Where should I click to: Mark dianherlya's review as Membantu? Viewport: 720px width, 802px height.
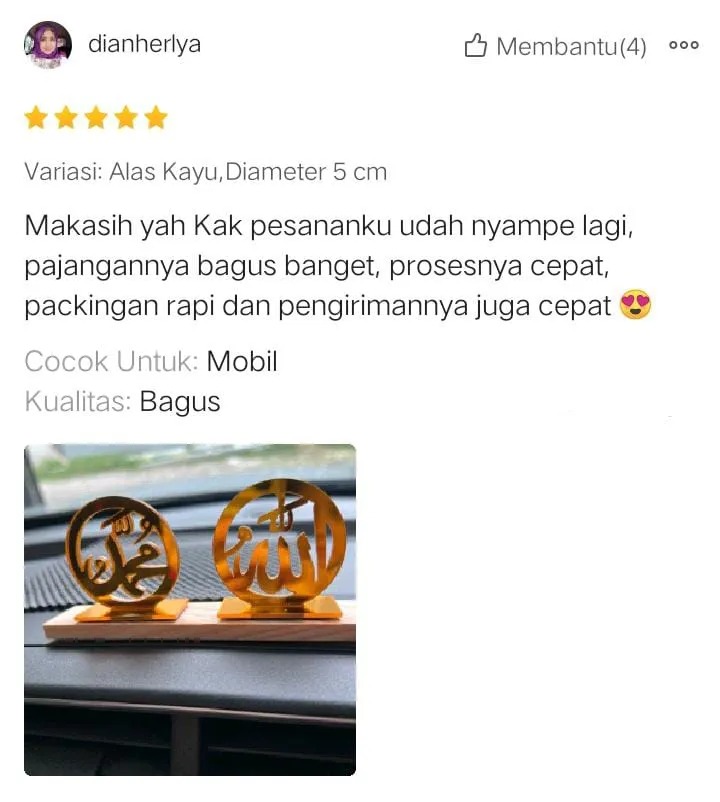pyautogui.click(x=555, y=46)
